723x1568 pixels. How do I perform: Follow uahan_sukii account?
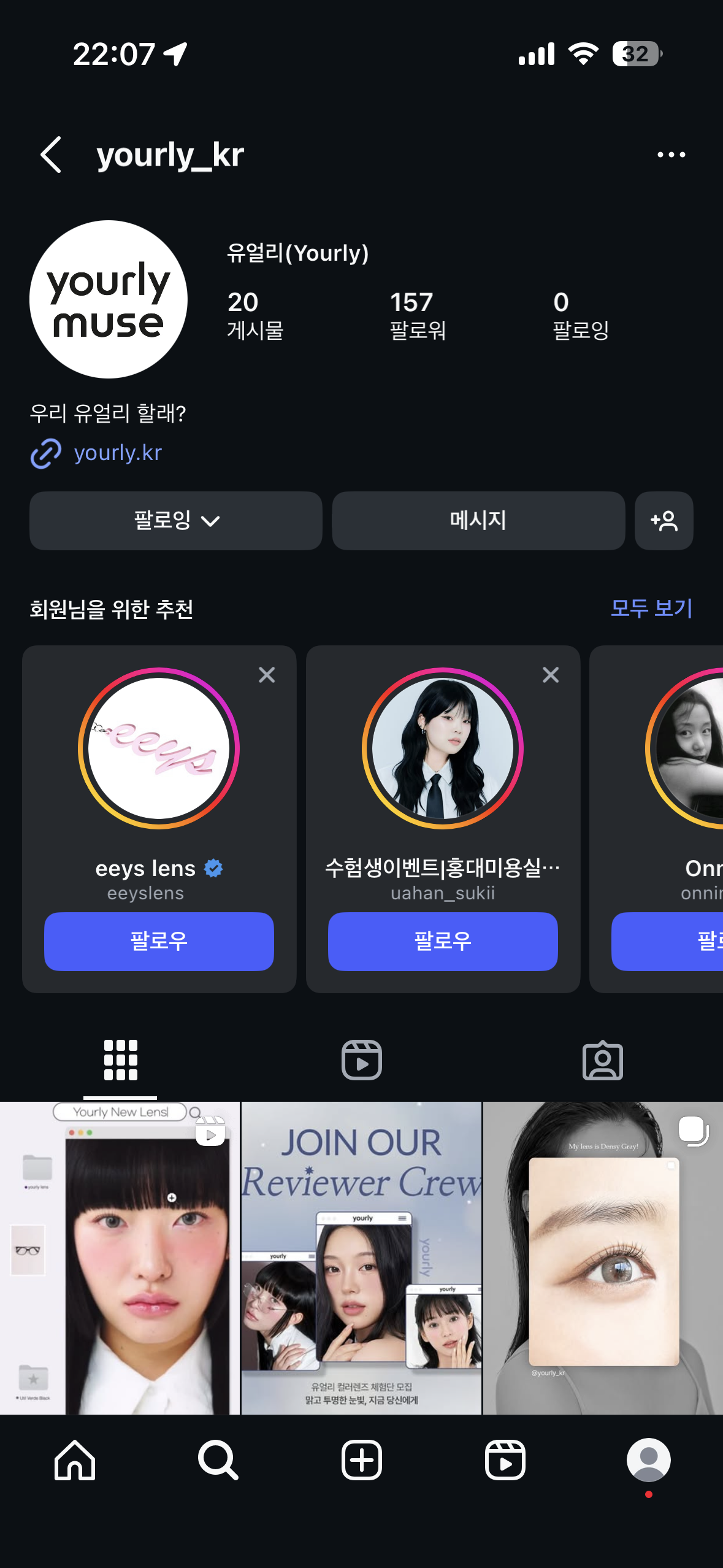click(x=443, y=941)
